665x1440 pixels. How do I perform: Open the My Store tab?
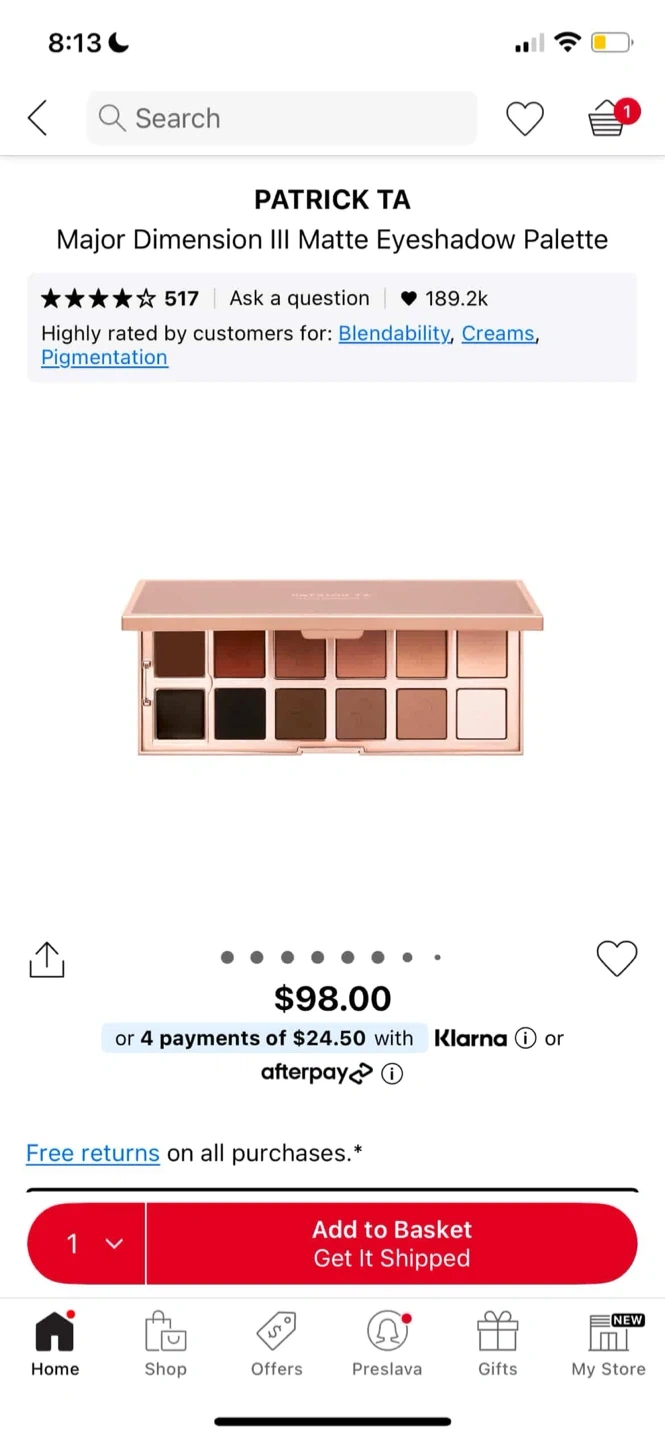pos(608,1343)
